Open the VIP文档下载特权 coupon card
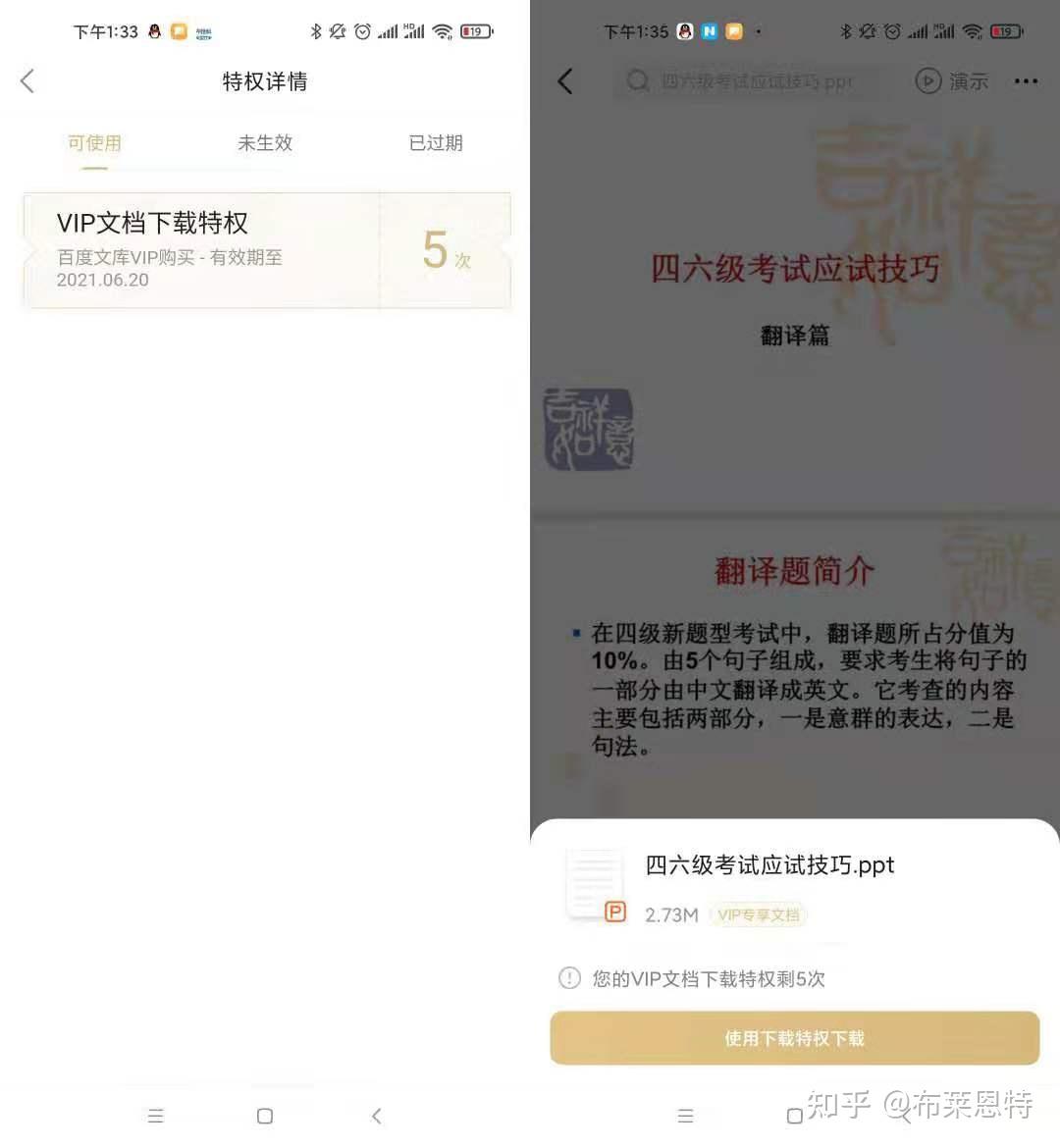Screen dimensions: 1060x1148 (266, 251)
